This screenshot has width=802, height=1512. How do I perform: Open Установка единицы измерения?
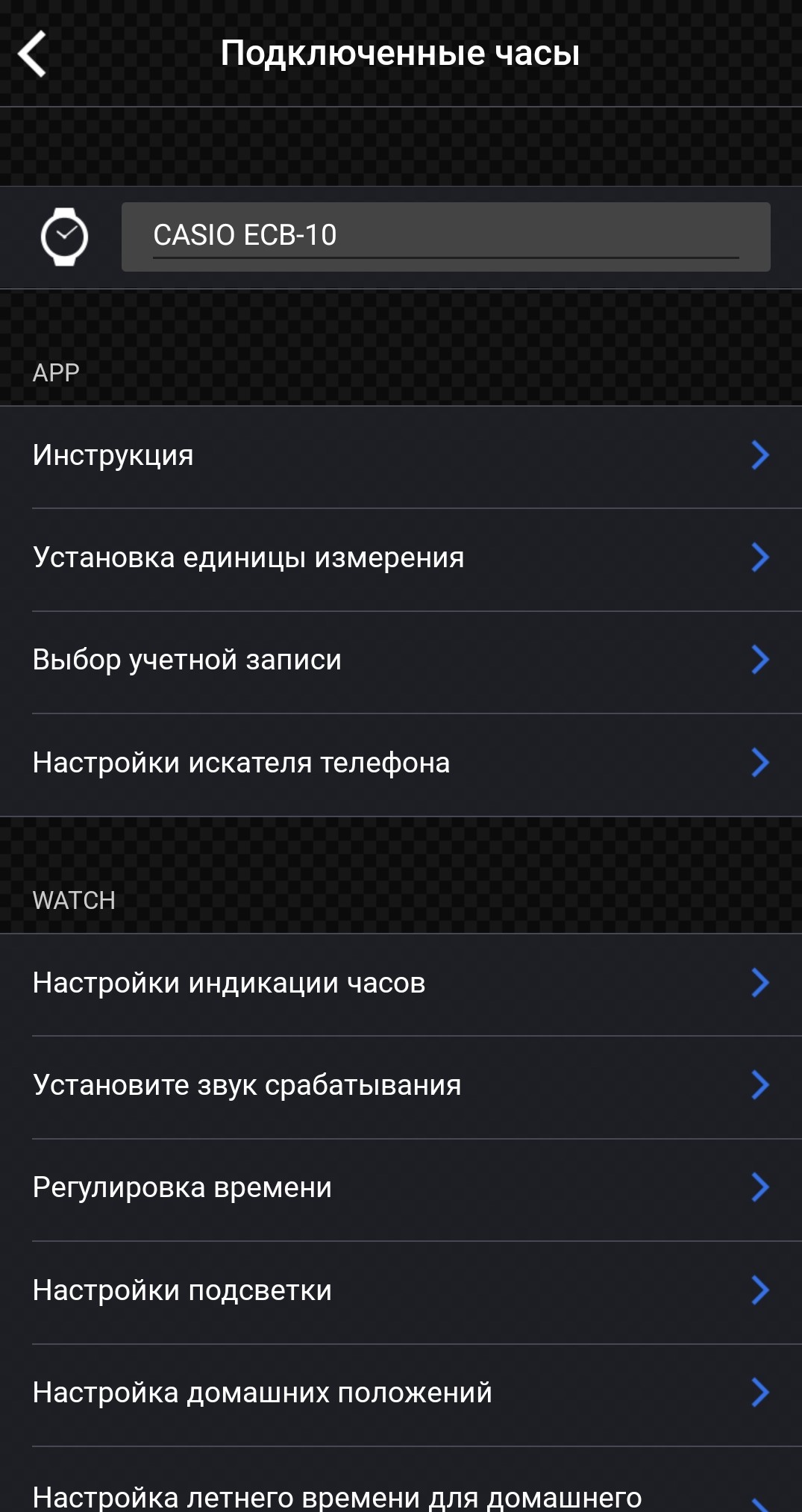click(401, 558)
